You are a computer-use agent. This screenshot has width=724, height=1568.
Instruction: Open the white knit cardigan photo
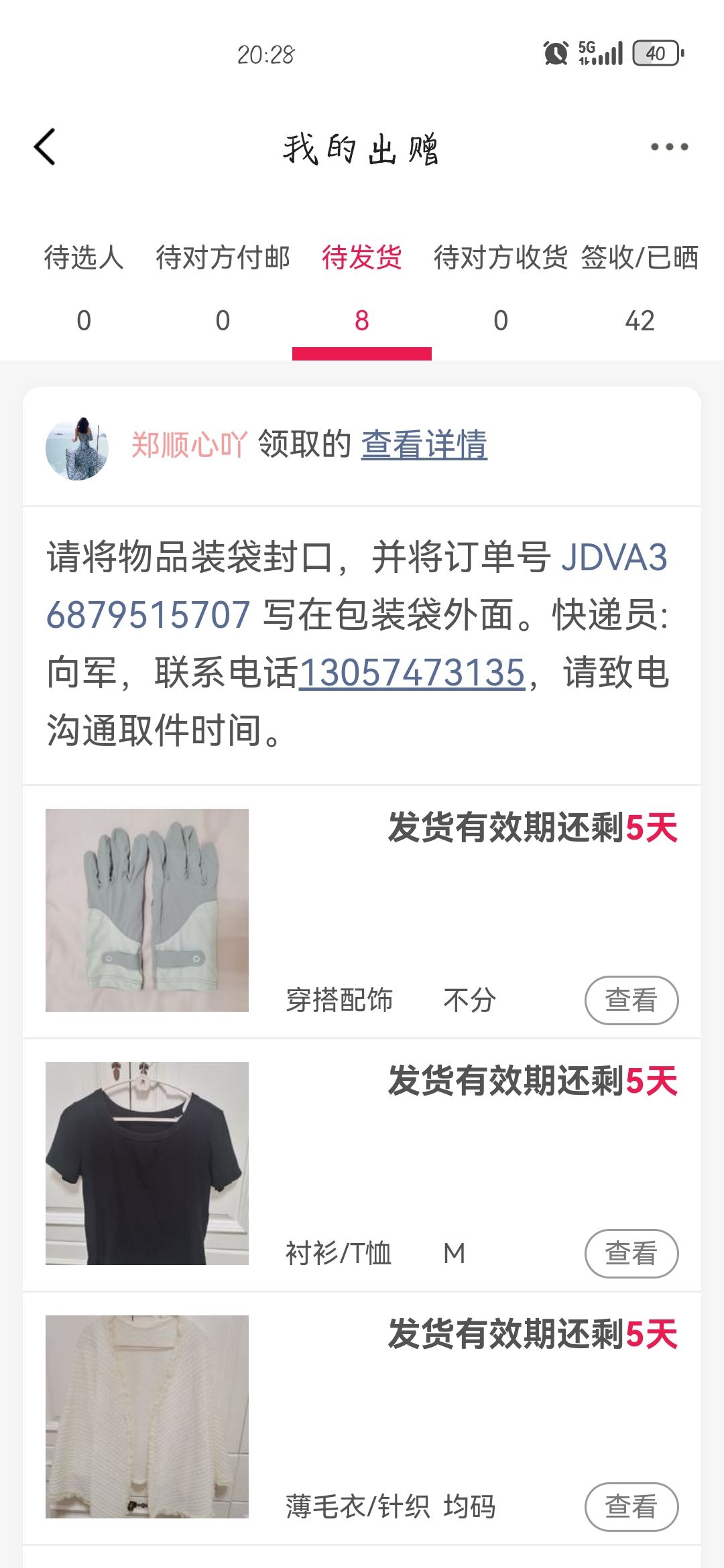point(147,1417)
